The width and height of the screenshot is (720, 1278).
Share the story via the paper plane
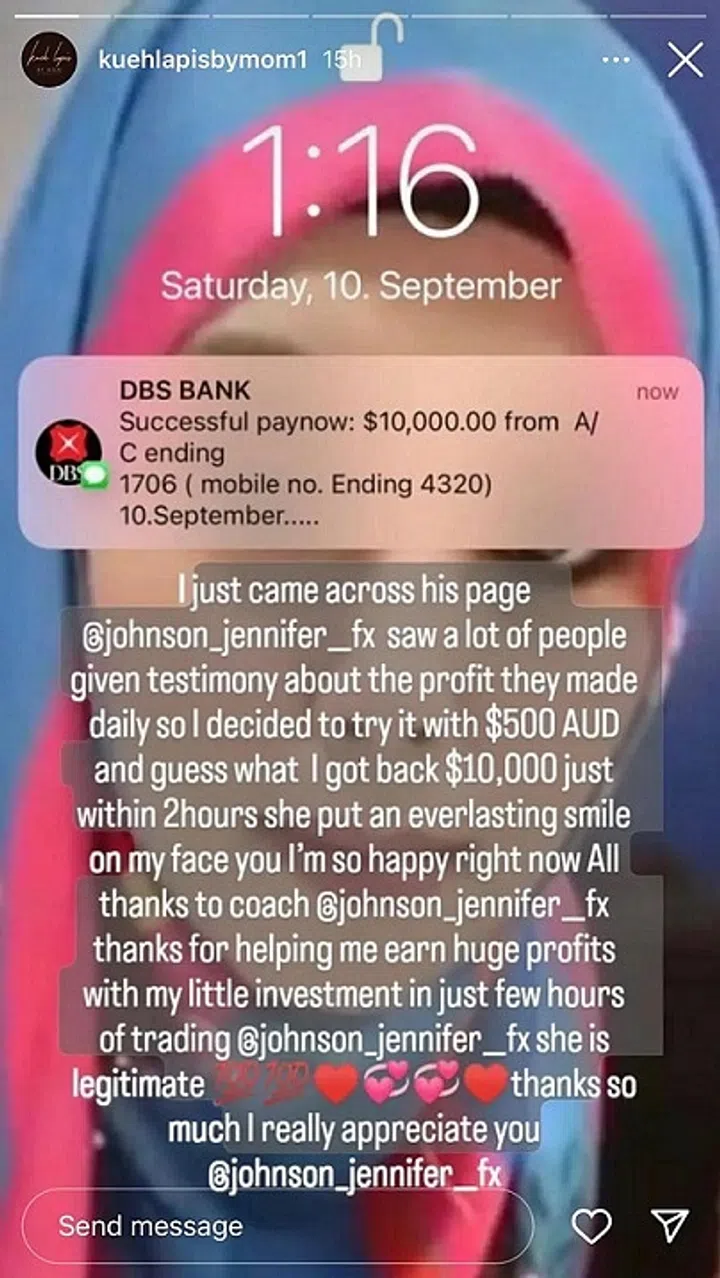pyautogui.click(x=668, y=1226)
